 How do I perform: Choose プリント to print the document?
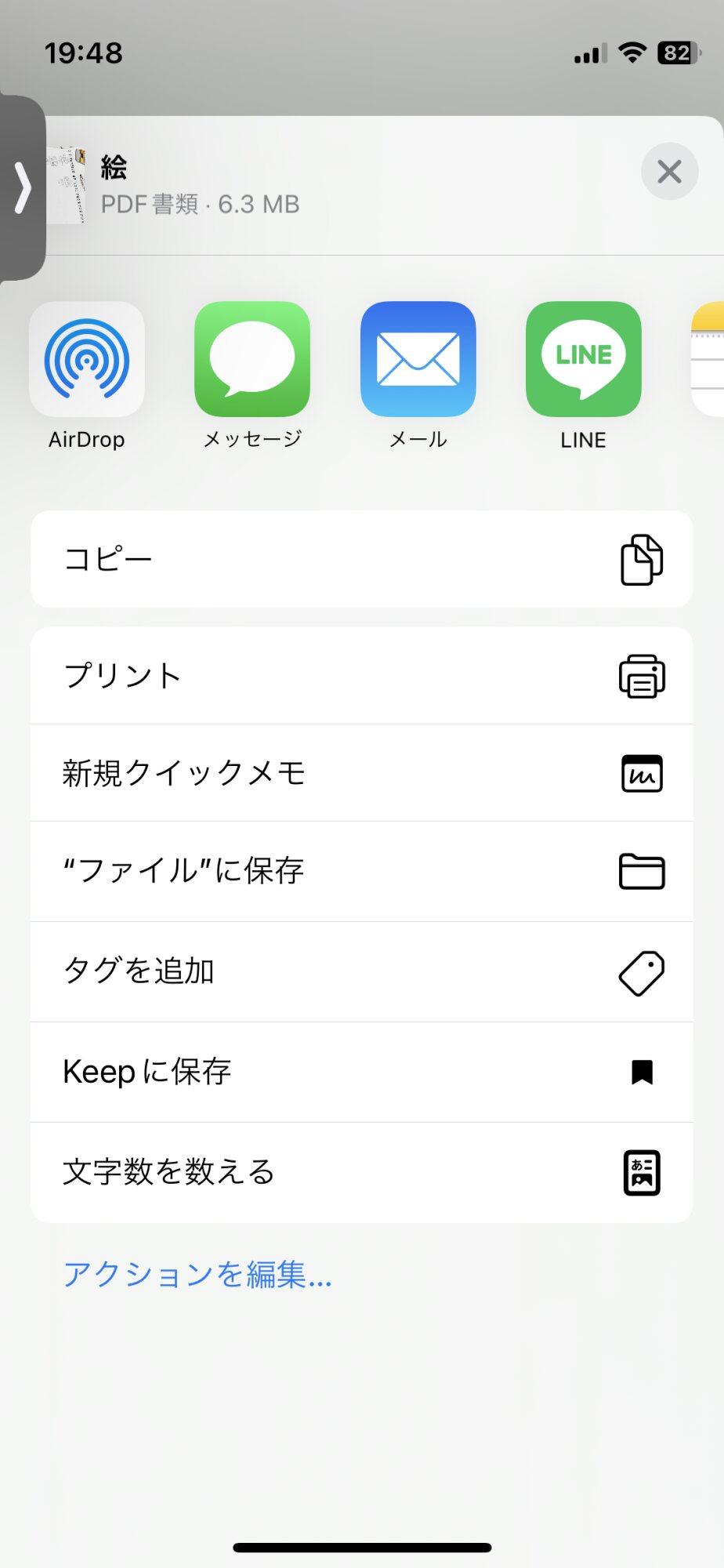pos(361,676)
